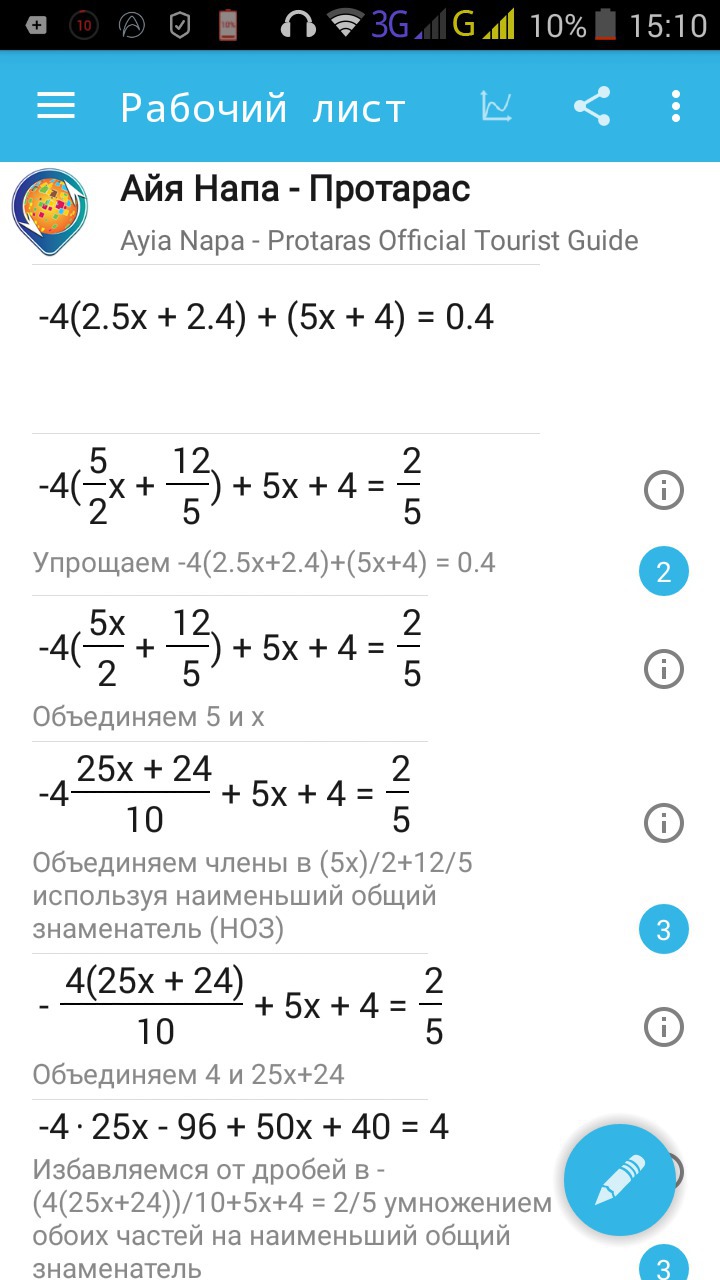Show info for step 'Объединяем 4 и 25x+24'

tap(664, 1027)
